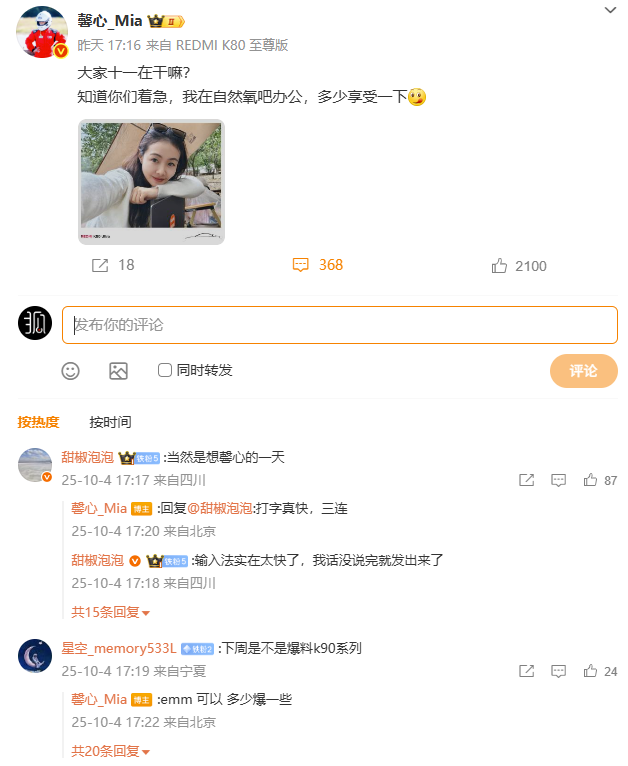The width and height of the screenshot is (628, 766).
Task: Open the emoji picker for comment
Action: (x=70, y=370)
